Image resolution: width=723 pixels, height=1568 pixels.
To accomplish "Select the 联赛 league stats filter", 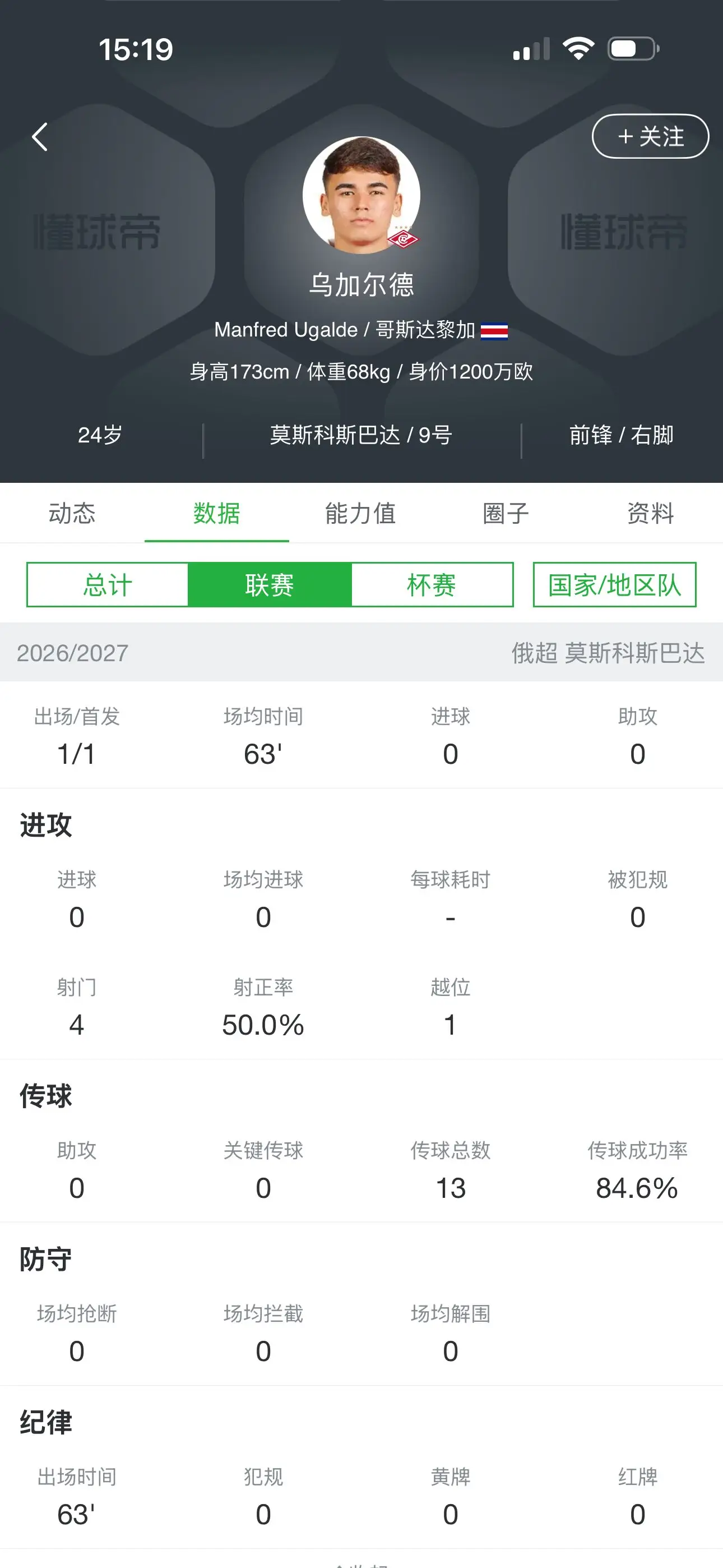I will (270, 585).
